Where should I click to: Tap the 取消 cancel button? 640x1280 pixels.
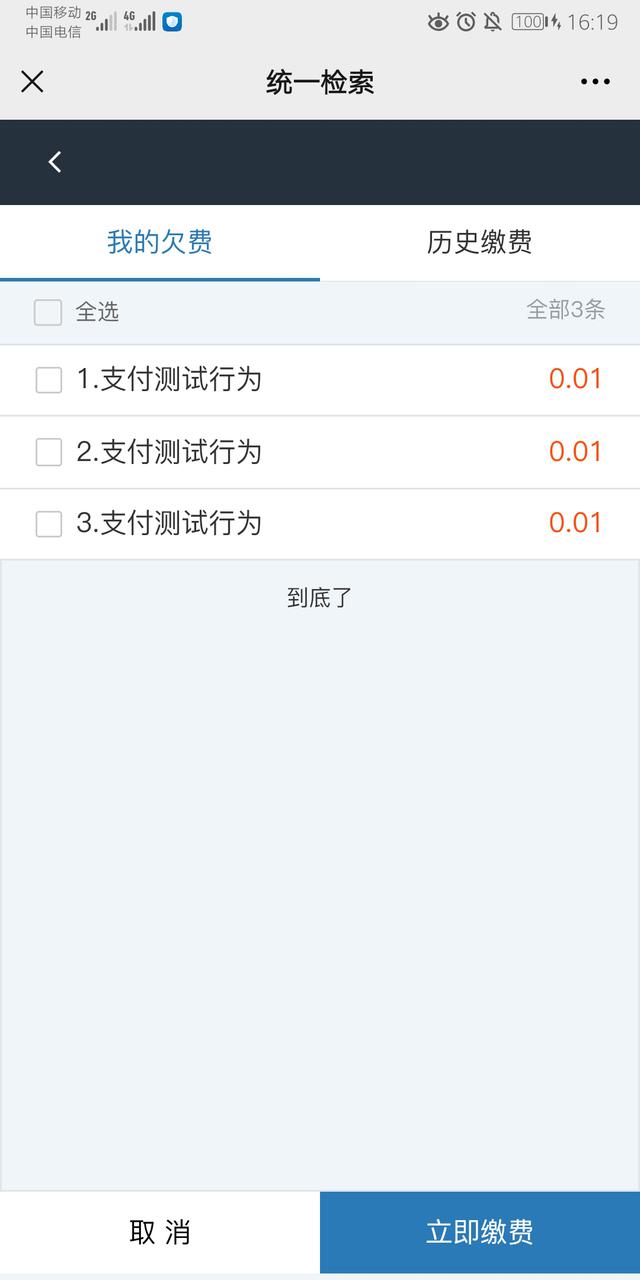[x=160, y=1232]
